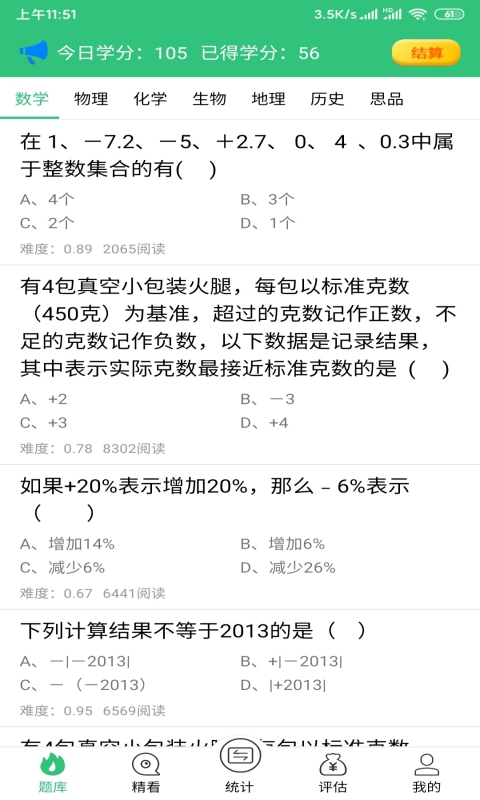Viewport: 480px width, 800px height.
Task: Open the 统计 bottom navigation tab
Action: click(x=240, y=767)
